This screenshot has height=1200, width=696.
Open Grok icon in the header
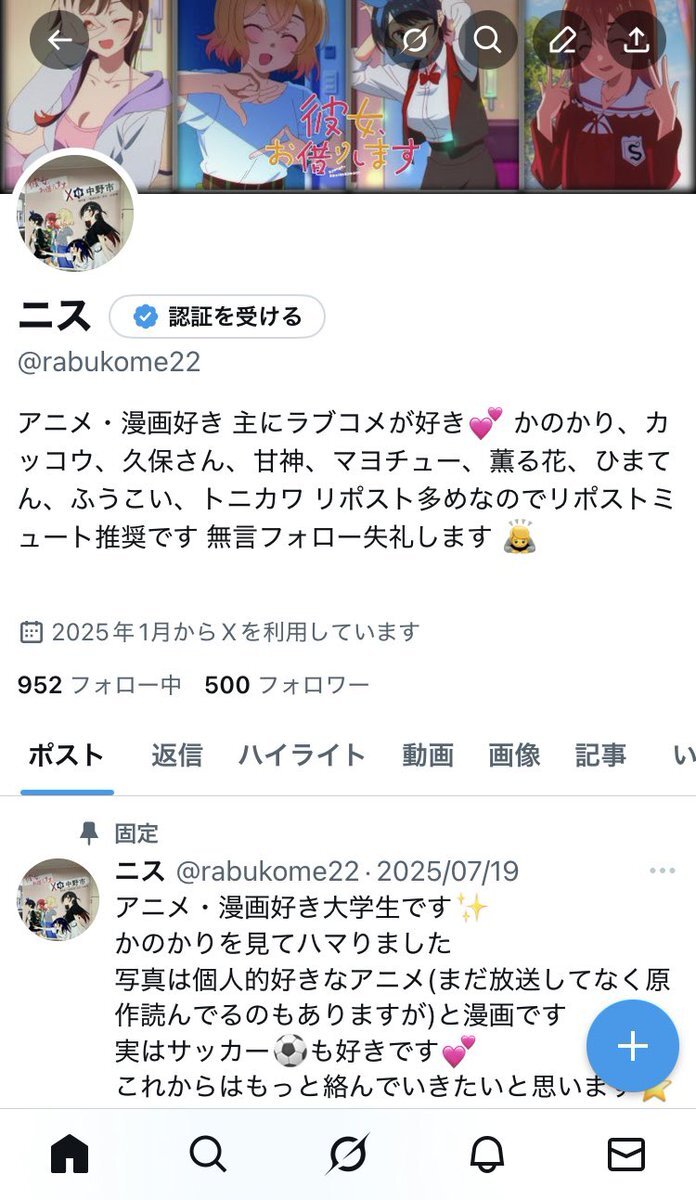click(x=412, y=40)
